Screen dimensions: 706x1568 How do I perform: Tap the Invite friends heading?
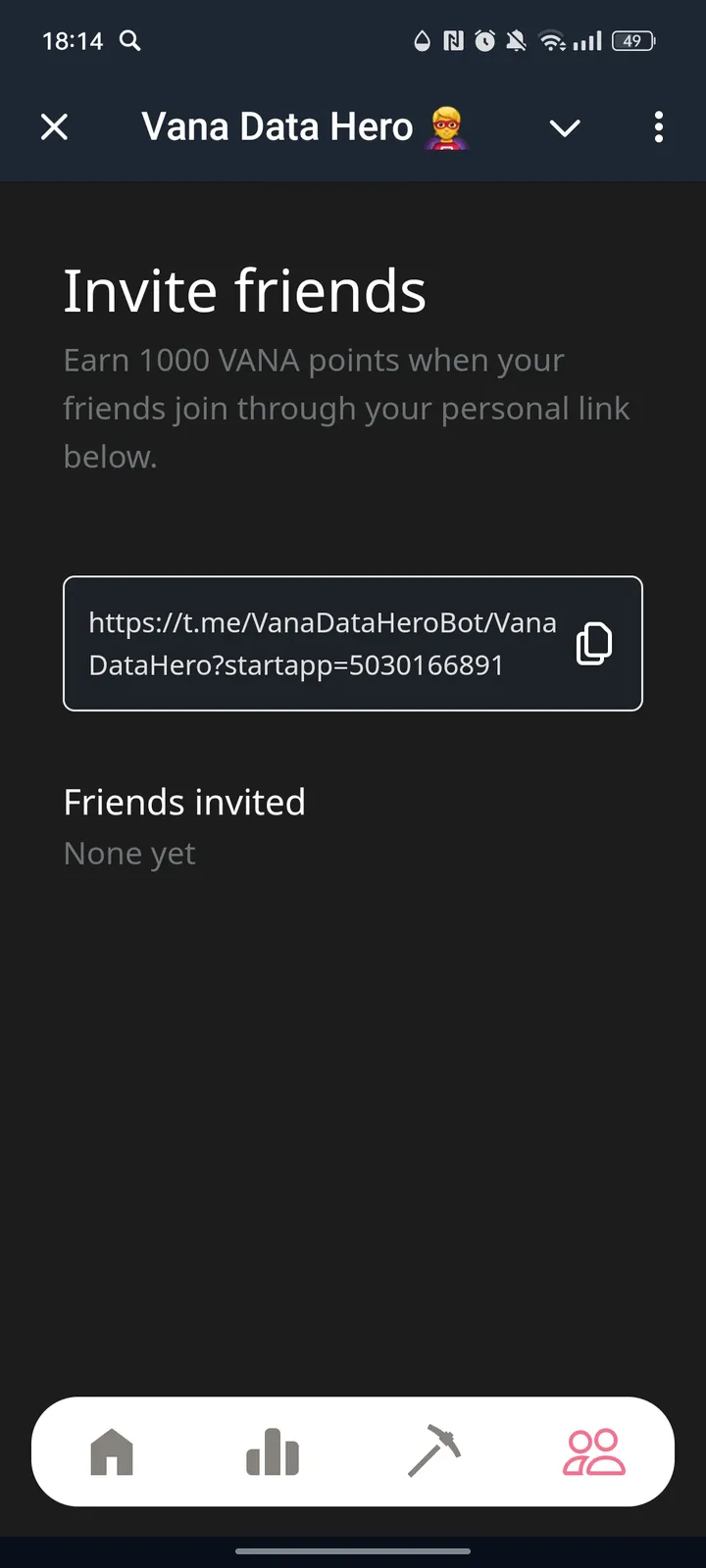tap(244, 289)
